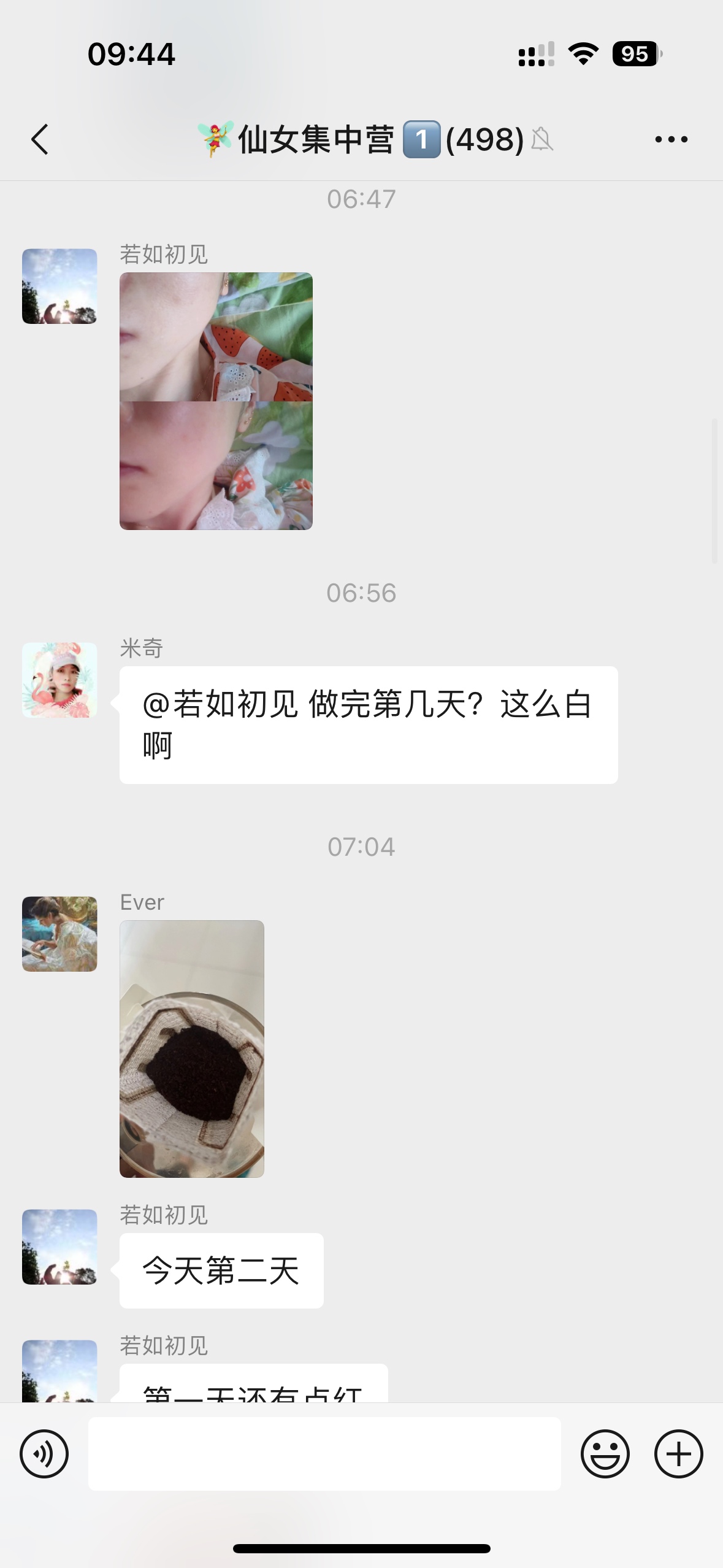This screenshot has height=1568, width=723.
Task: Focus the message text field
Action: tap(324, 1453)
